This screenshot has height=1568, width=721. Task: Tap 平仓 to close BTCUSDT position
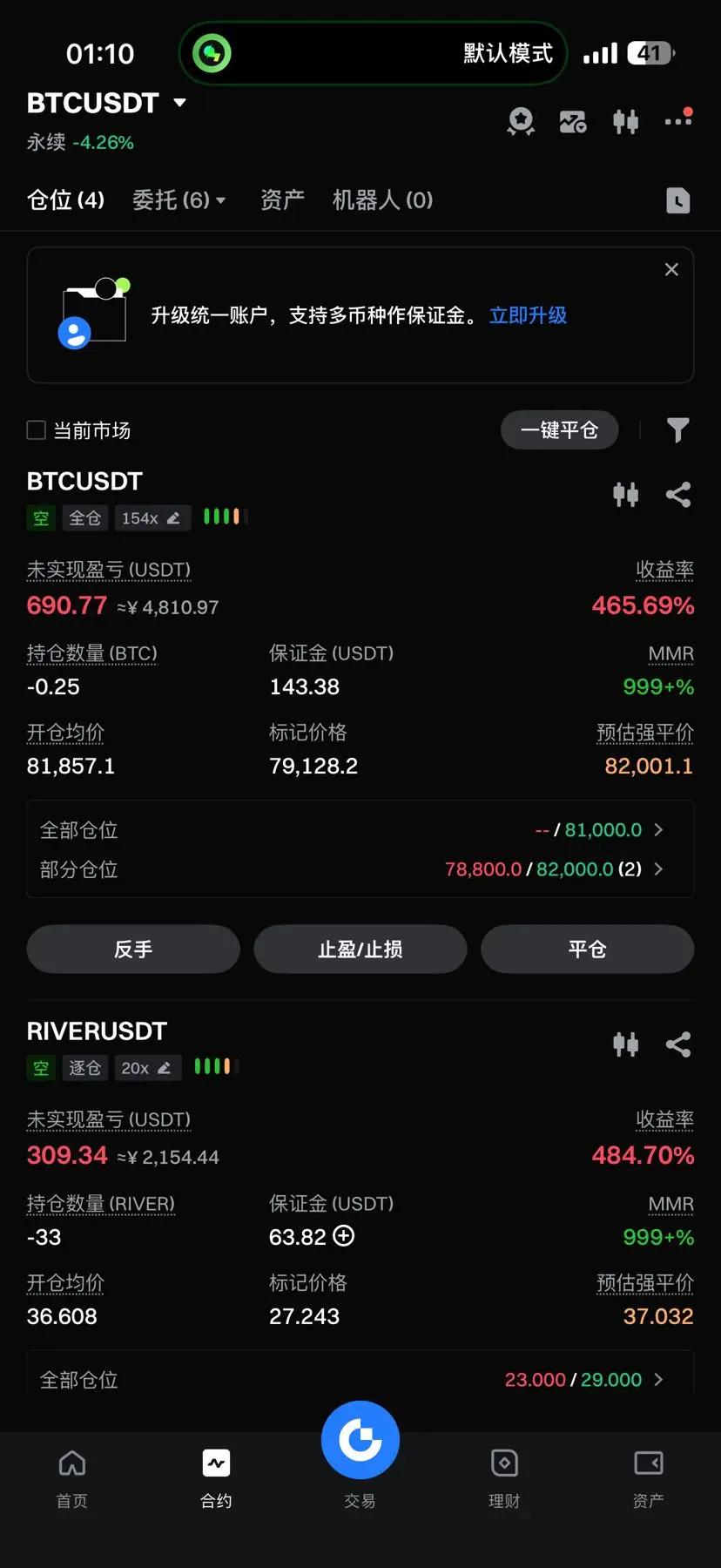click(587, 949)
